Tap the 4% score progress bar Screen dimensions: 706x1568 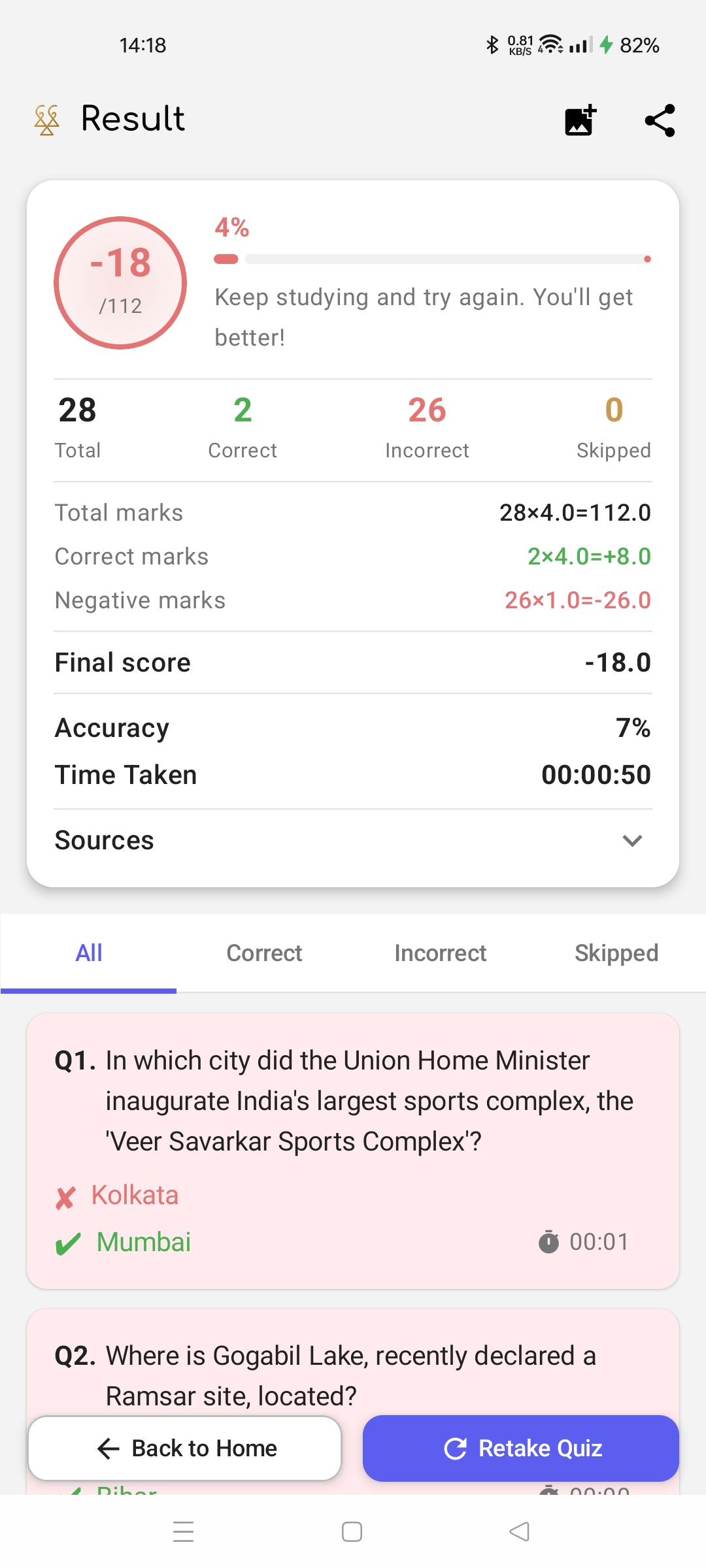tap(431, 259)
